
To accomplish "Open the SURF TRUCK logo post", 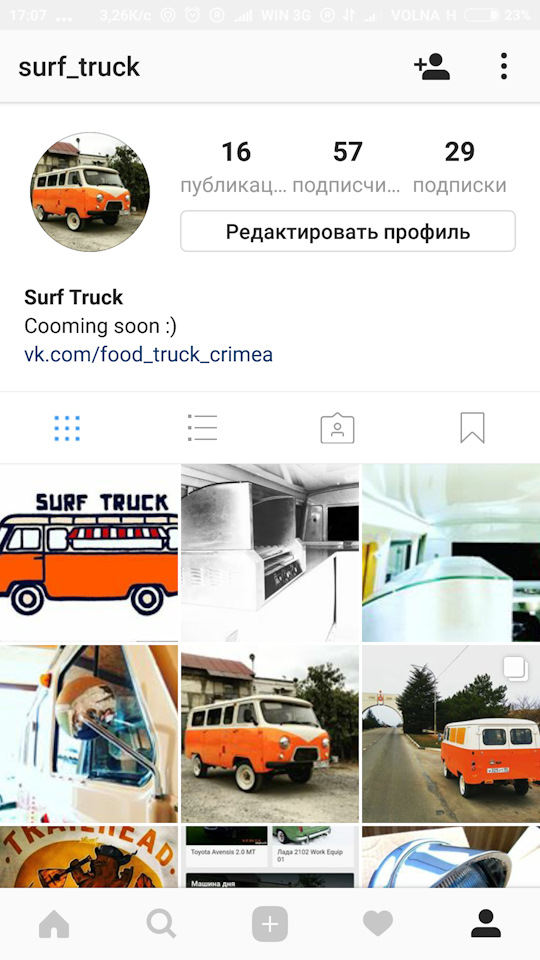I will pos(89,553).
